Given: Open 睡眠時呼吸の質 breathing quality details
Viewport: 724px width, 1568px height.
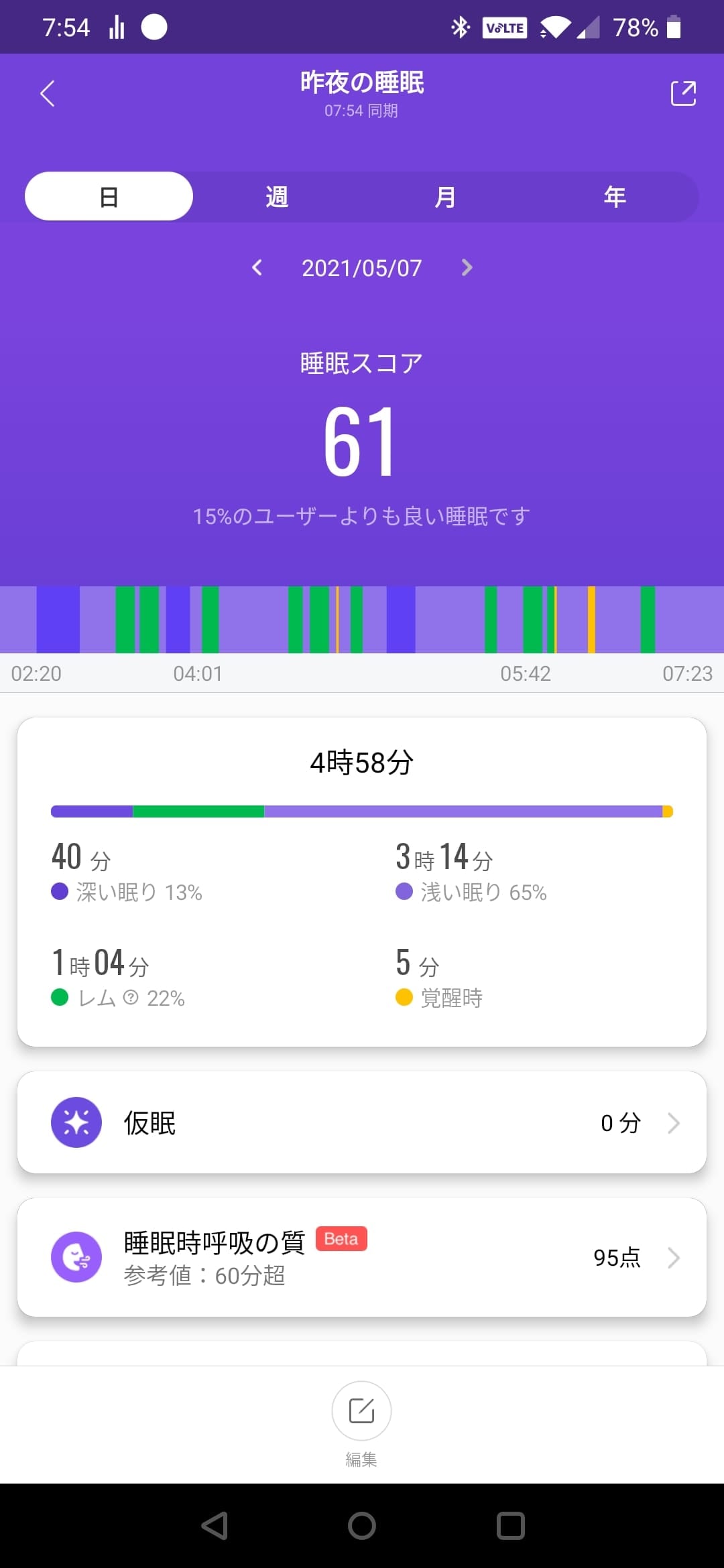Looking at the screenshot, I should 362,1258.
